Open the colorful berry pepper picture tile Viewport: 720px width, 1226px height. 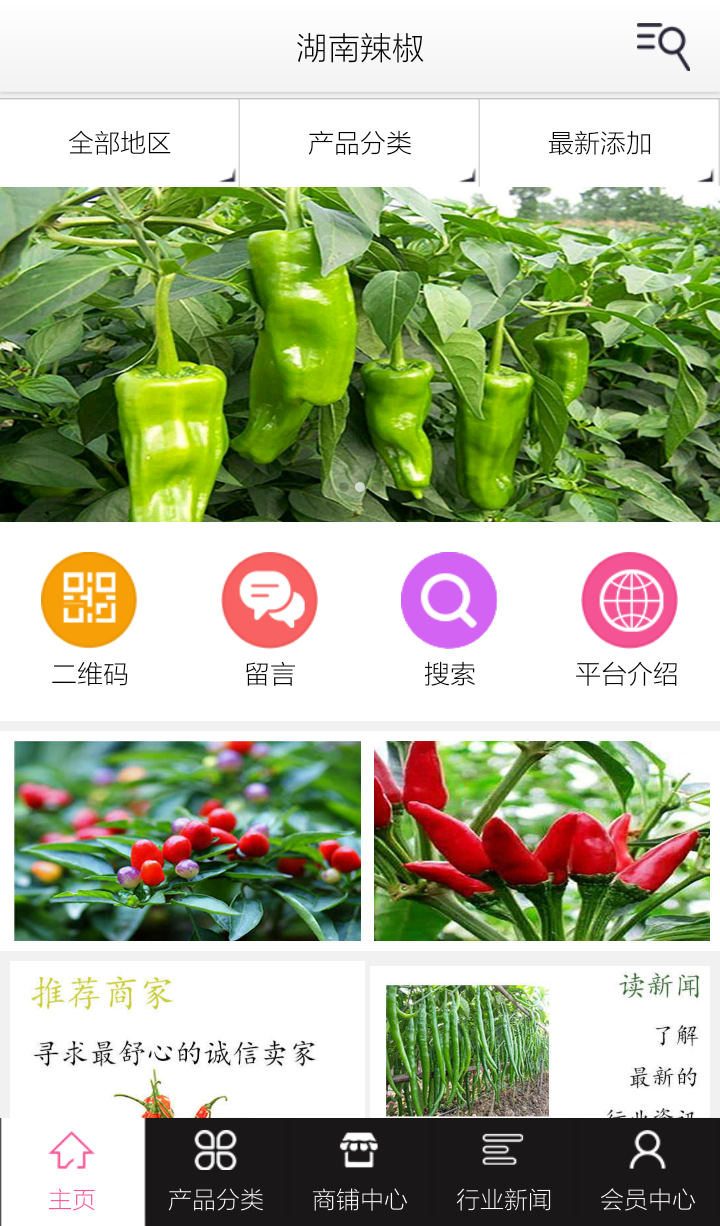[x=187, y=841]
